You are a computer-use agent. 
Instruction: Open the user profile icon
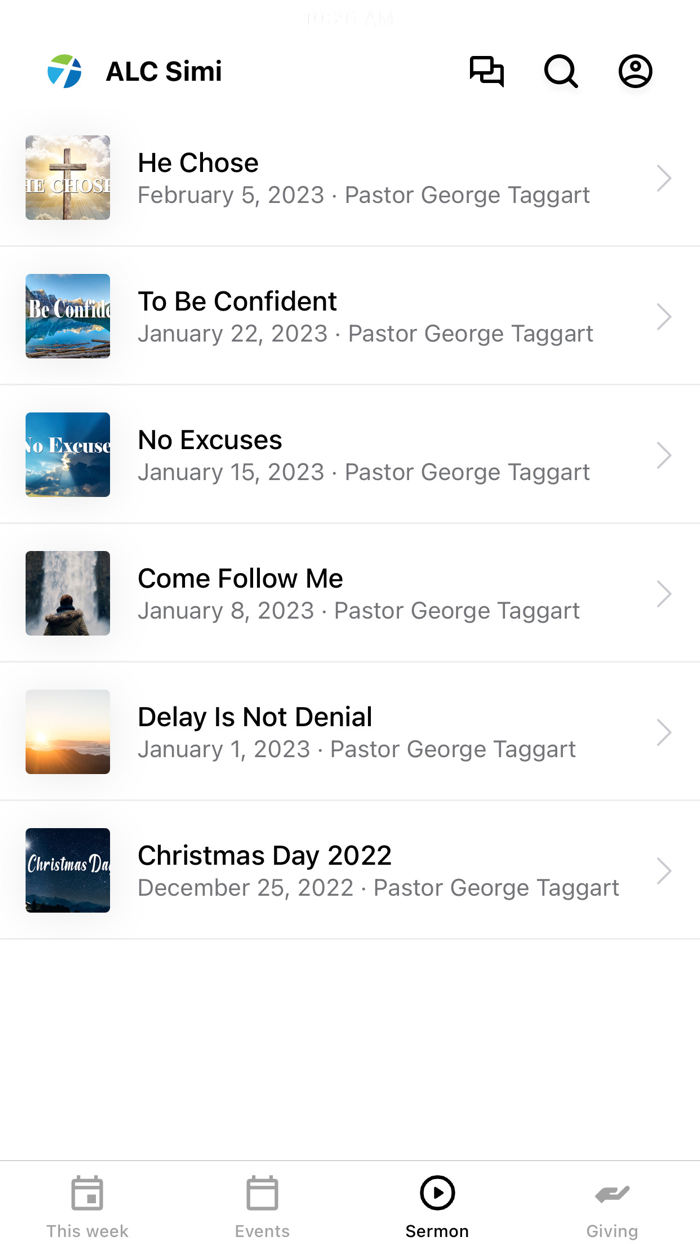click(x=635, y=71)
